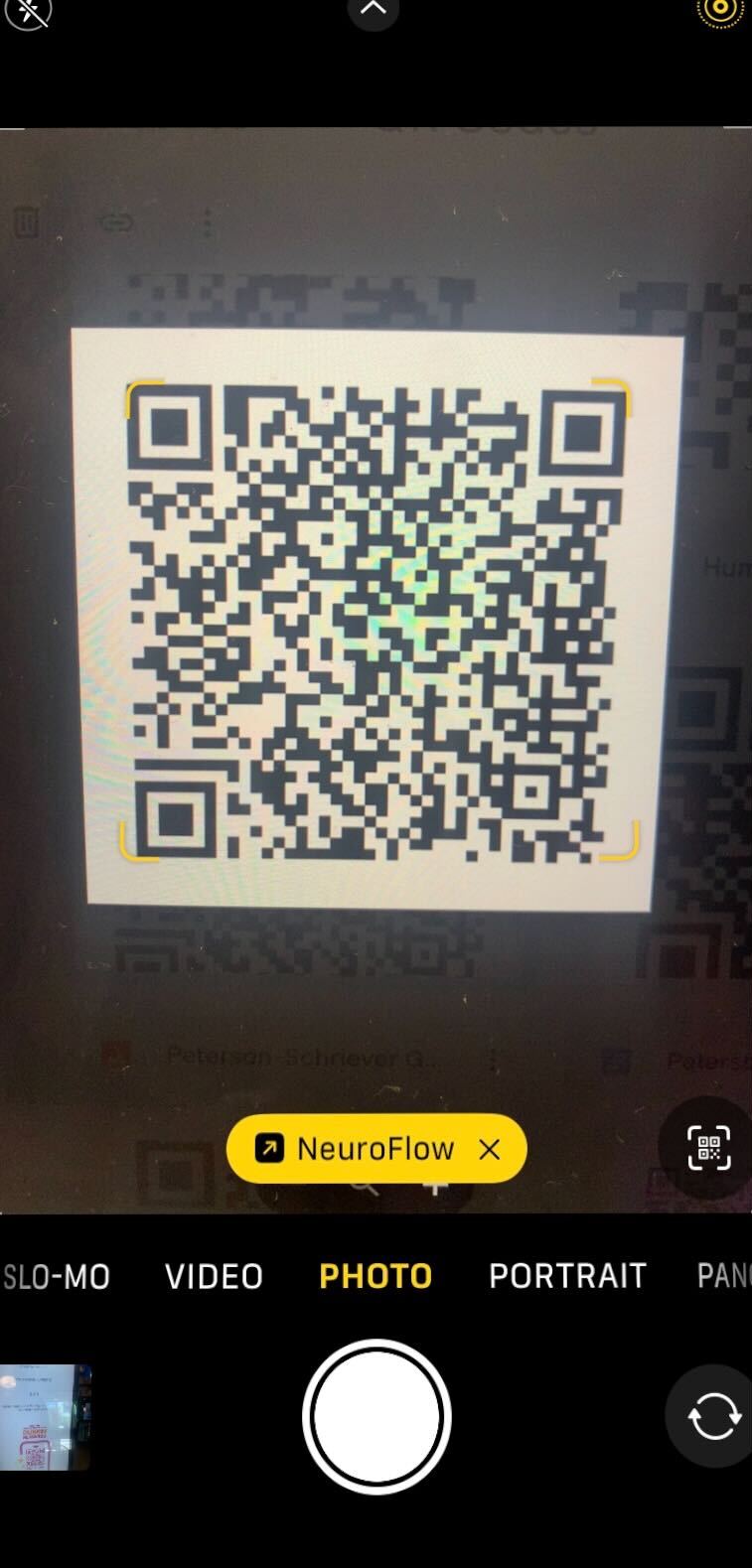This screenshot has height=1568, width=752.
Task: Expand camera controls with the chevron
Action: [x=374, y=9]
